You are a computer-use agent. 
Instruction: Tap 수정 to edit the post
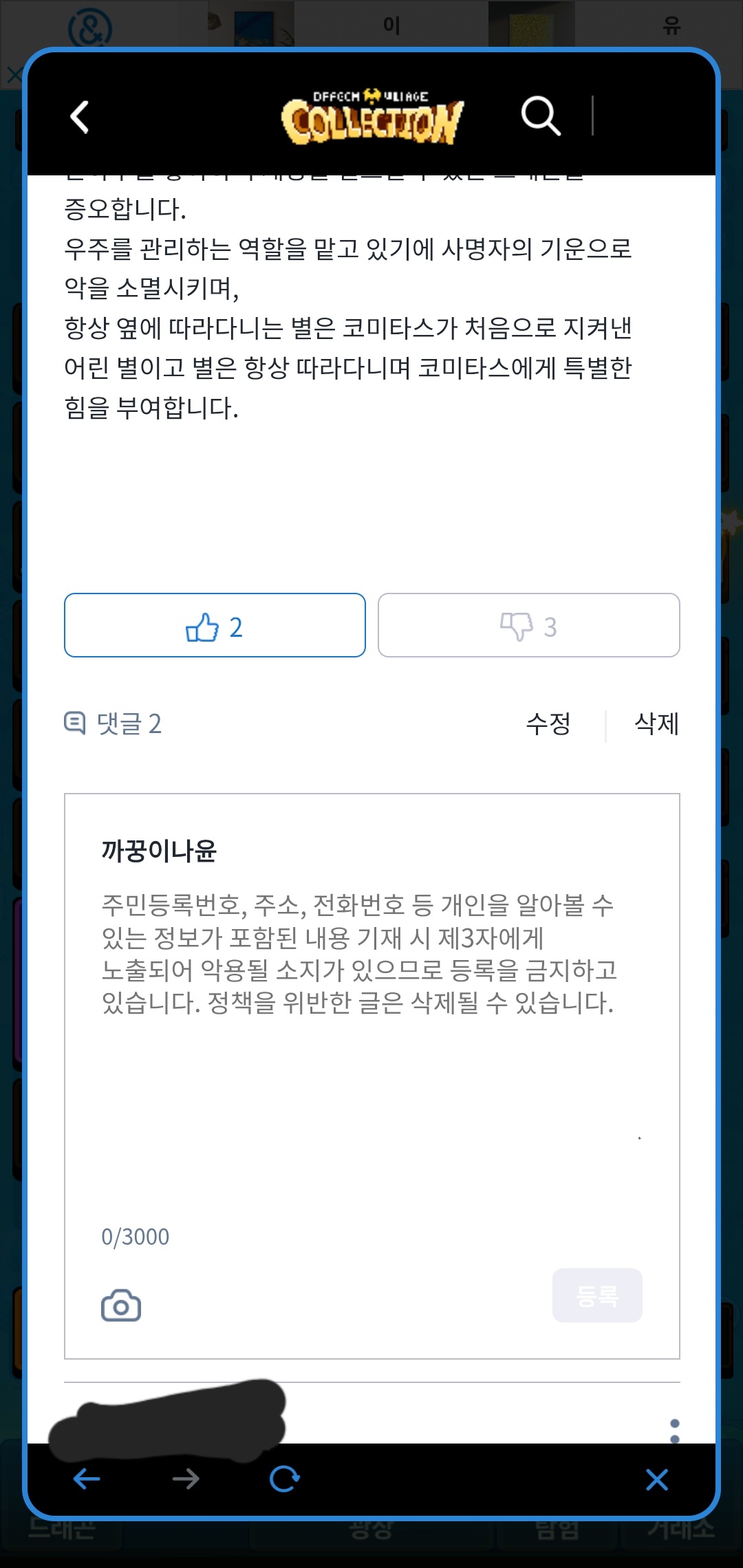click(548, 724)
